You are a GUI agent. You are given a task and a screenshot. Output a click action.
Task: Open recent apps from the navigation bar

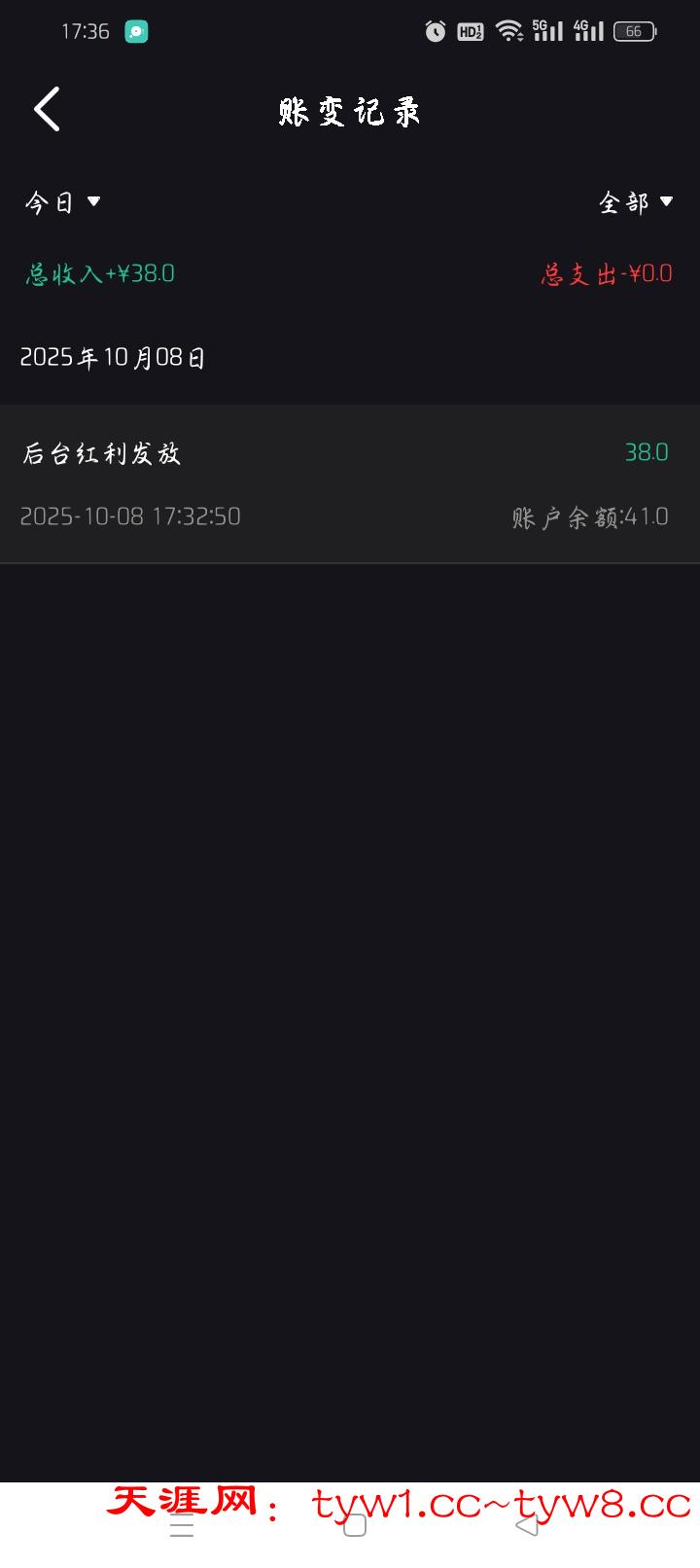182,1525
